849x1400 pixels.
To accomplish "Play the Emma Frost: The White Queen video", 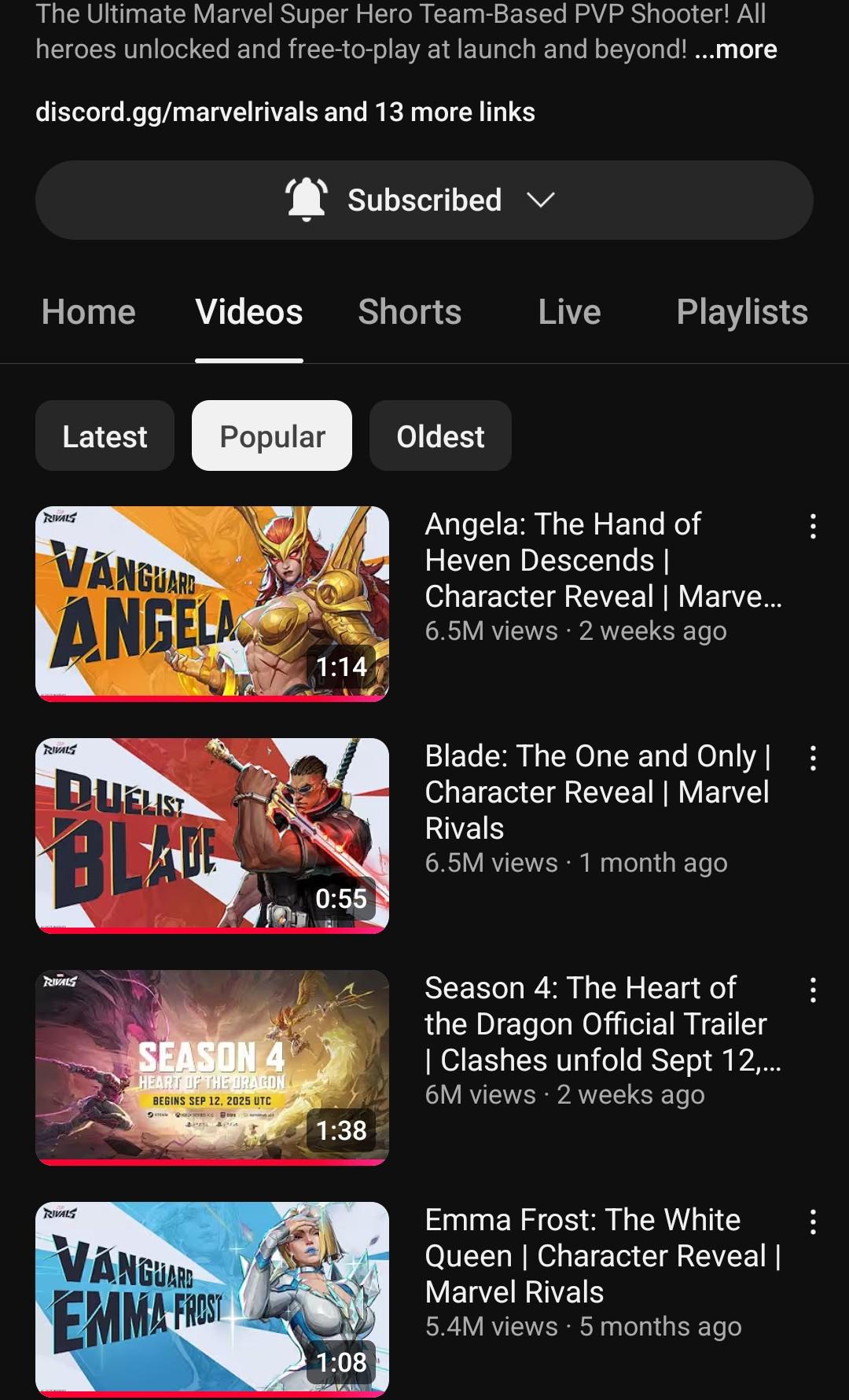I will 212,1299.
